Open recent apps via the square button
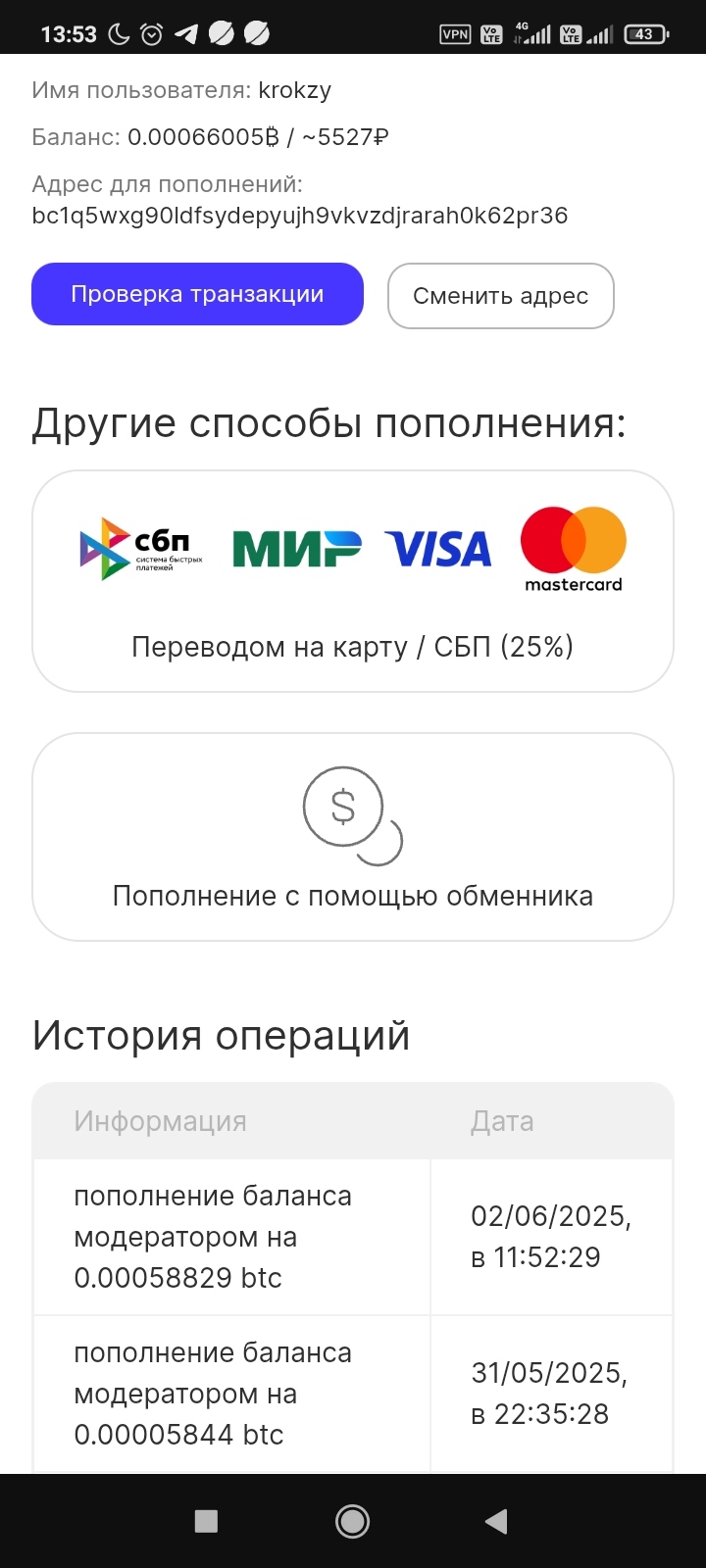The width and height of the screenshot is (706, 1568). click(206, 1521)
